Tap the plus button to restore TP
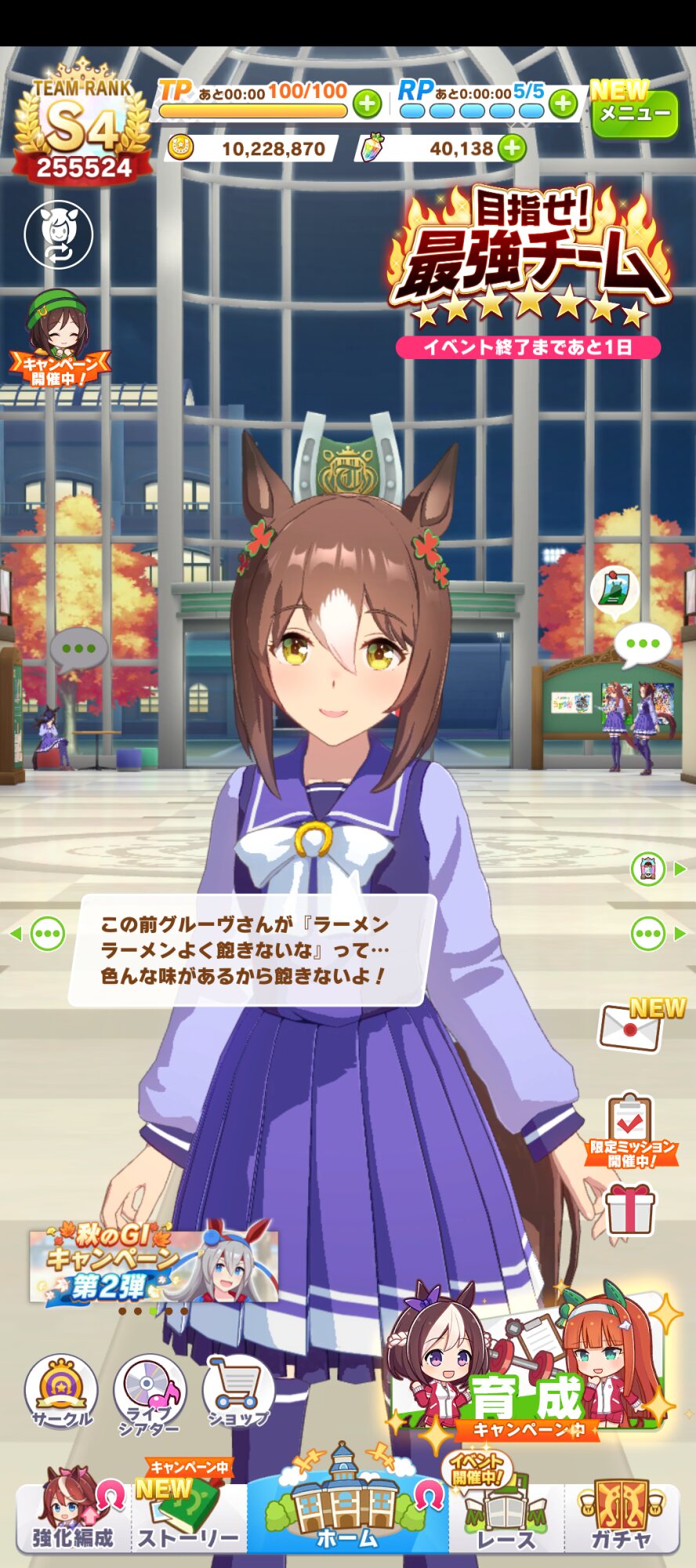 [x=367, y=103]
